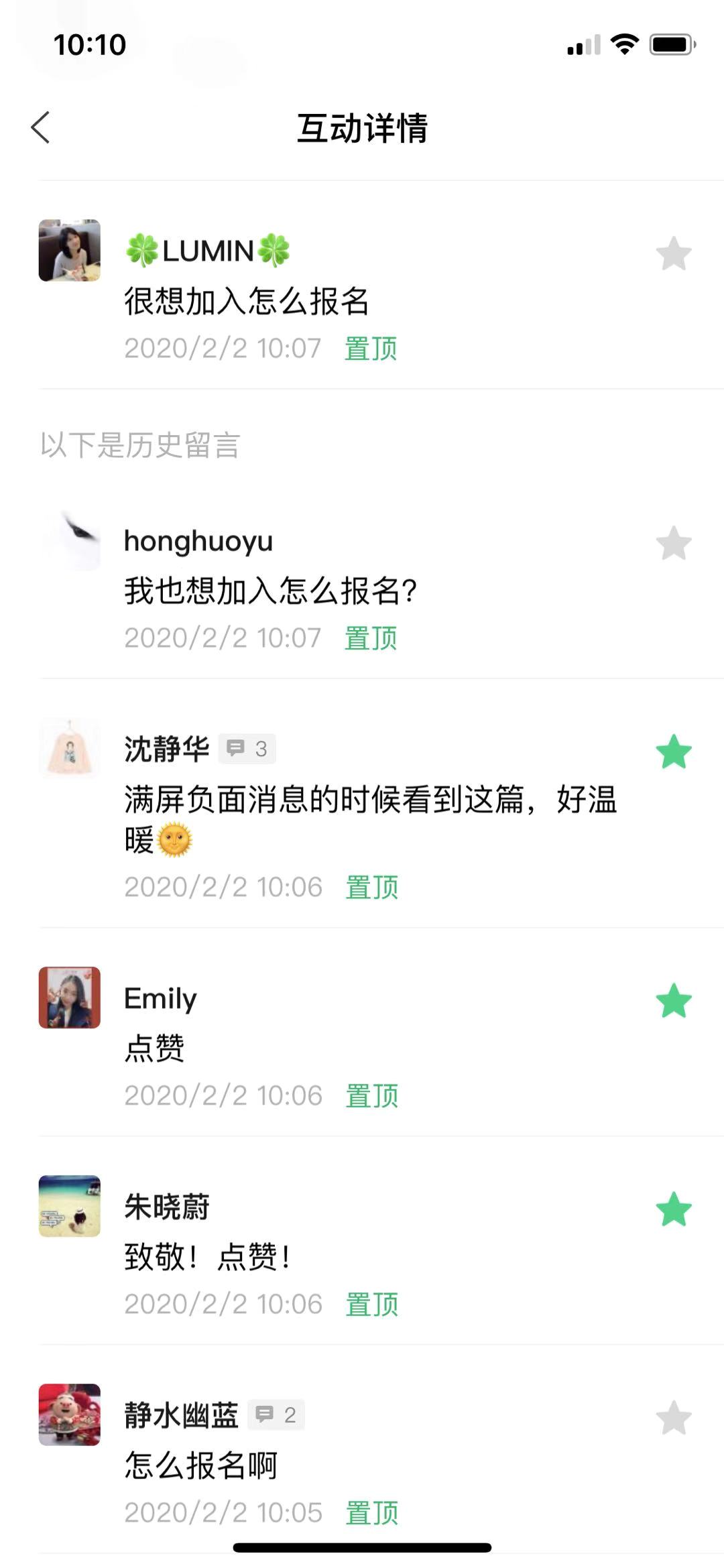
Task: Star honghuoyu's comment
Action: point(673,544)
